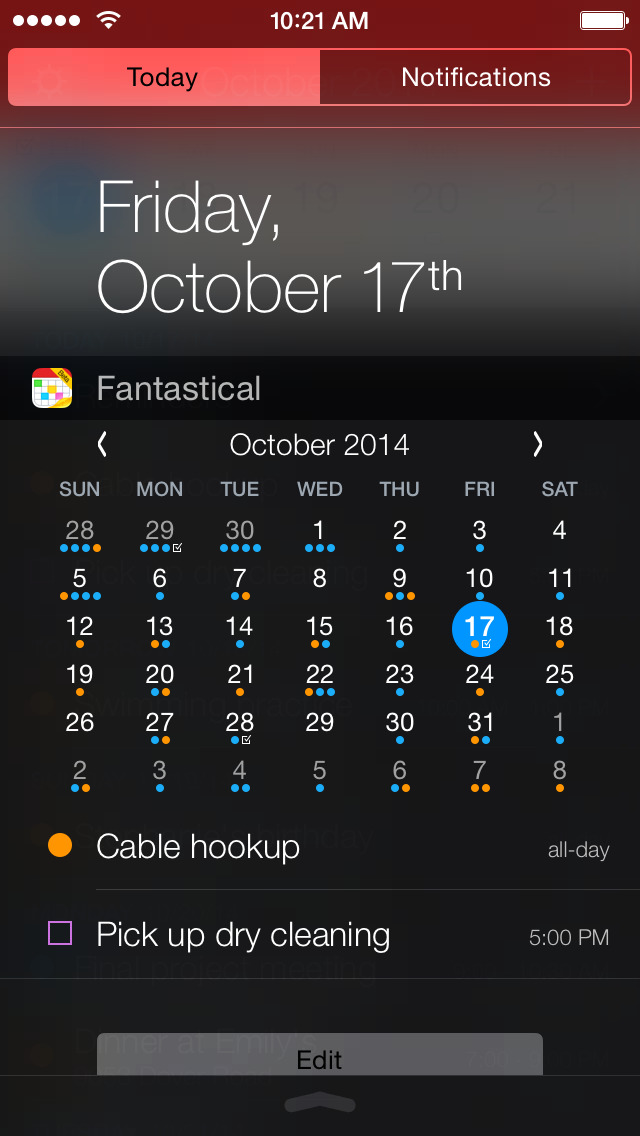Go to the previous month
The height and width of the screenshot is (1136, 640).
pyautogui.click(x=102, y=444)
